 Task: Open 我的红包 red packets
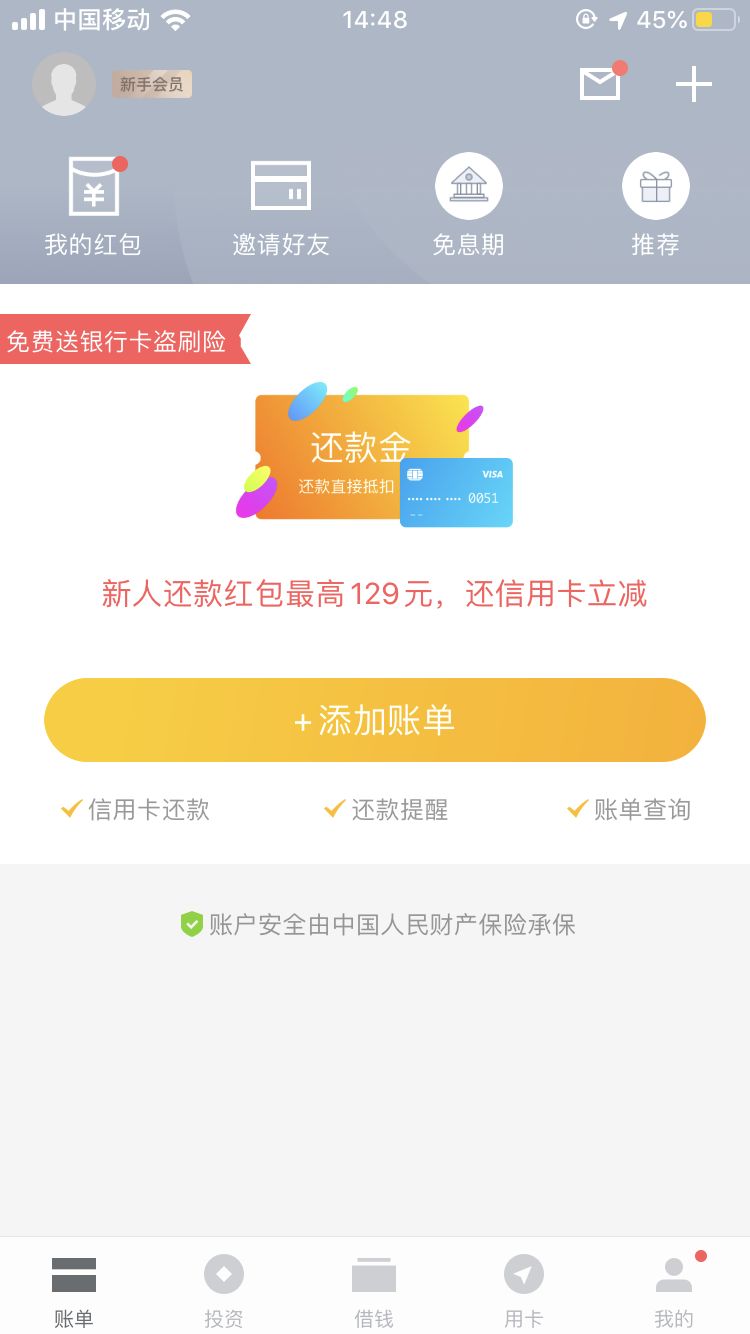point(93,207)
